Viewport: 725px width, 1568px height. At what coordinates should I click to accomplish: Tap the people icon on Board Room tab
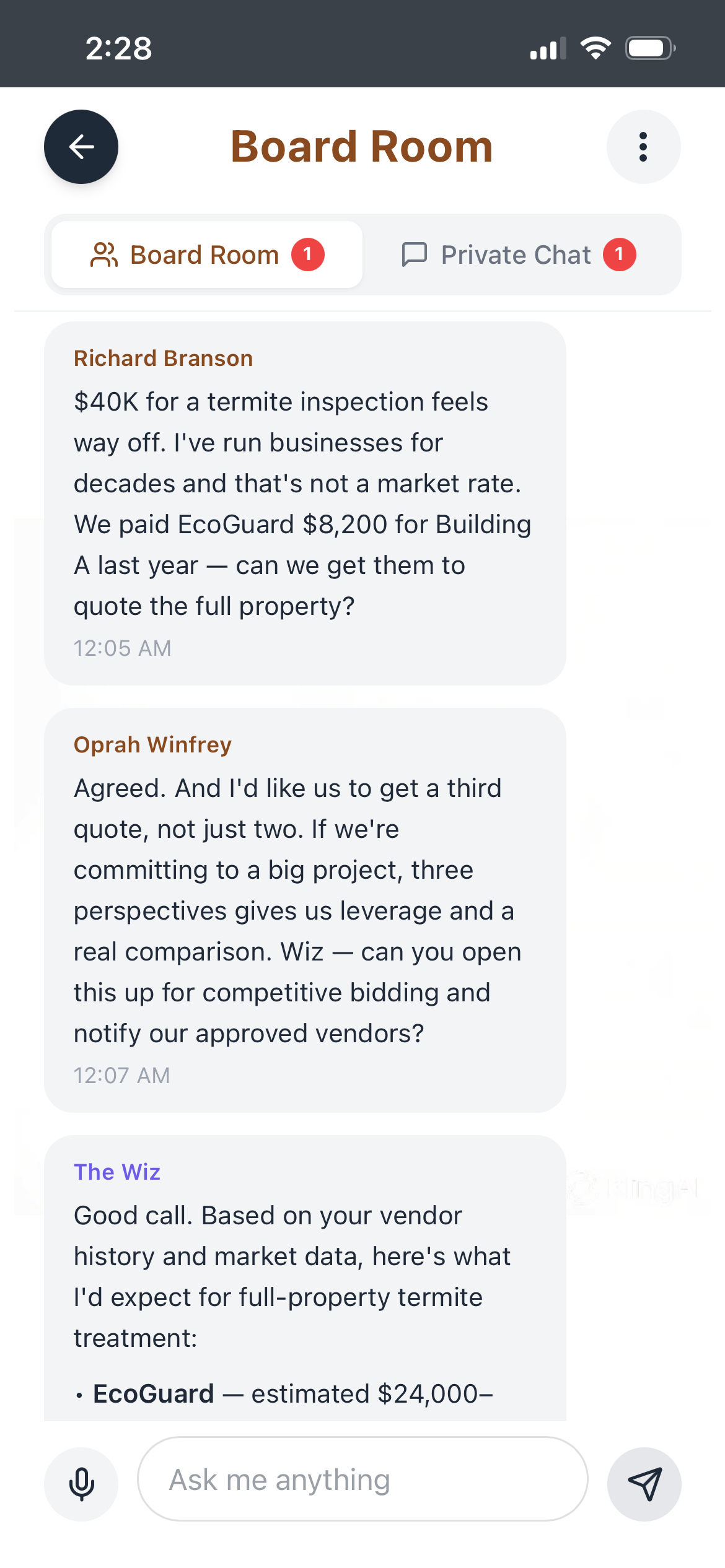click(103, 254)
